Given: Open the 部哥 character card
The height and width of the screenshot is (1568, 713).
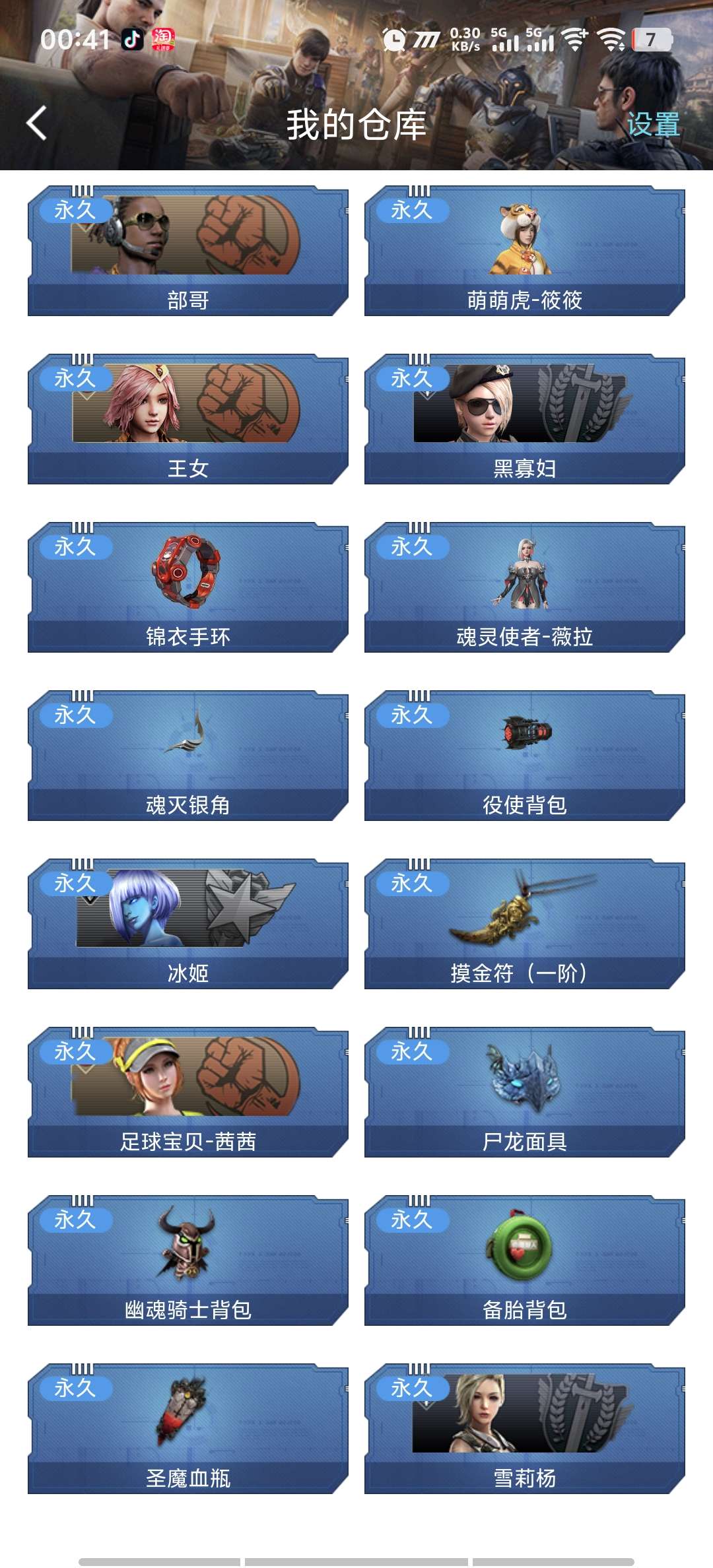Looking at the screenshot, I should [188, 251].
